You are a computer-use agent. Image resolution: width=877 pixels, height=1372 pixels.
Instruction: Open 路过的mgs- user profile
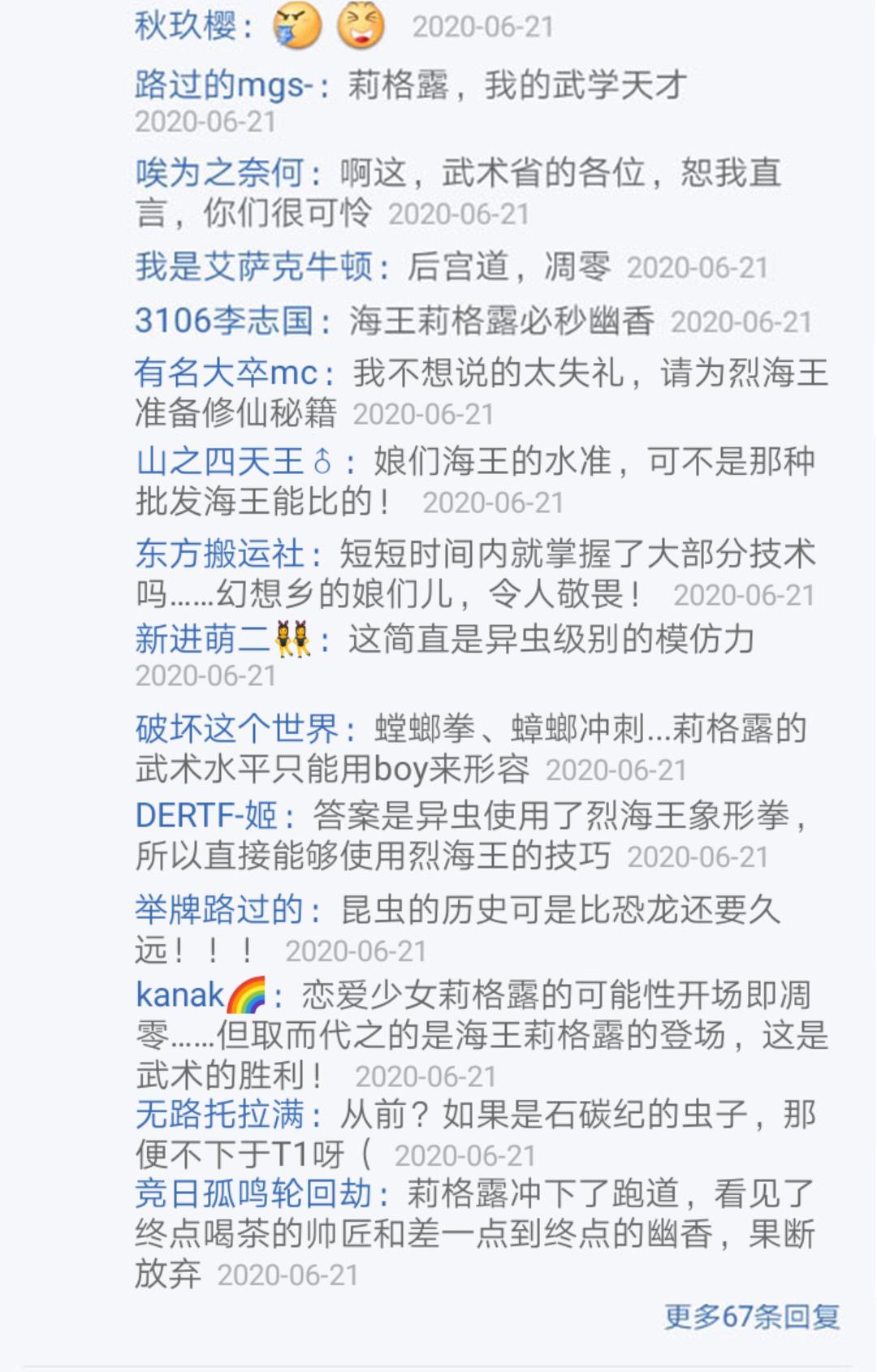[223, 85]
